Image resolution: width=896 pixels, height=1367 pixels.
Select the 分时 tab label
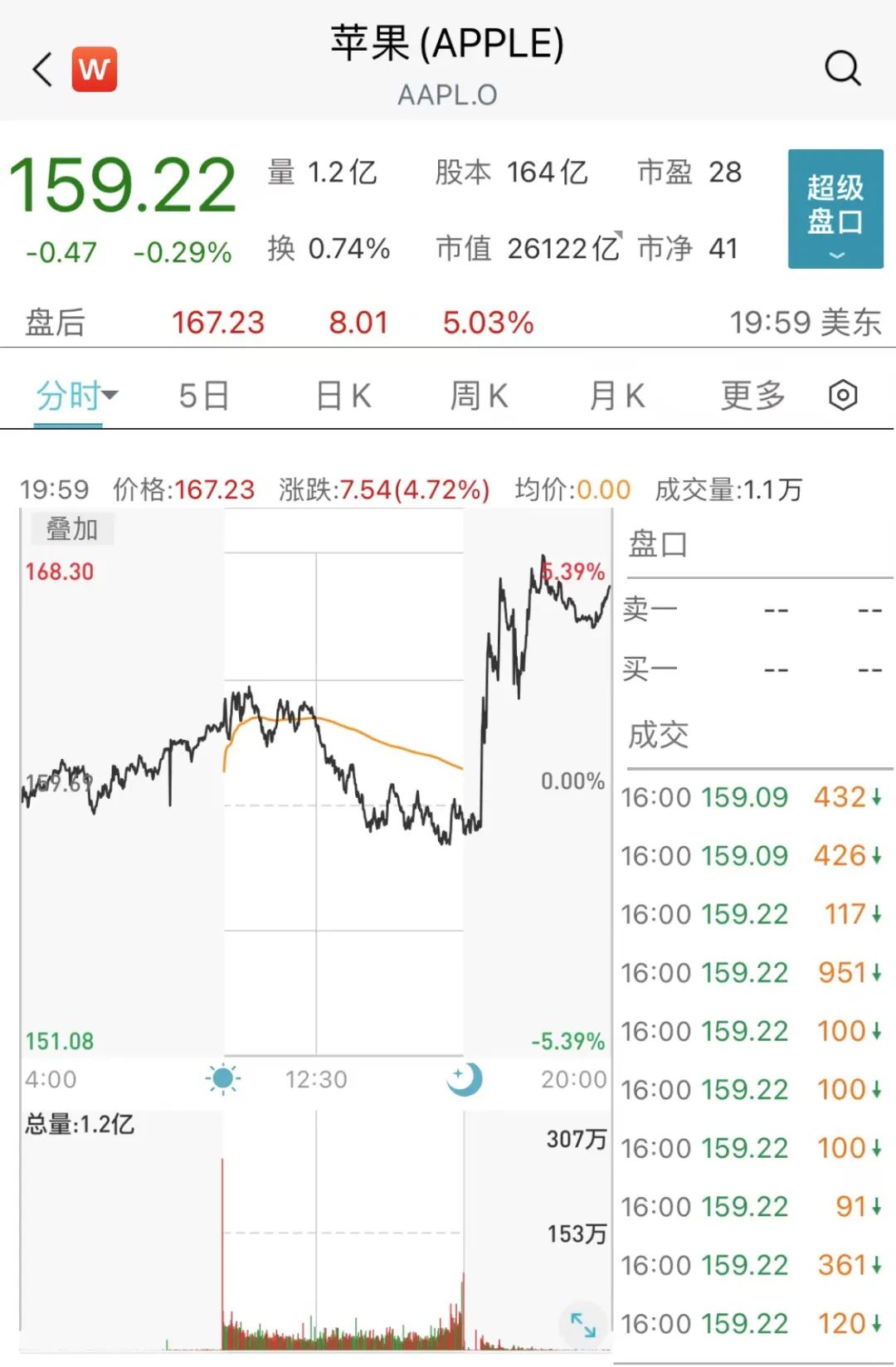(x=66, y=396)
